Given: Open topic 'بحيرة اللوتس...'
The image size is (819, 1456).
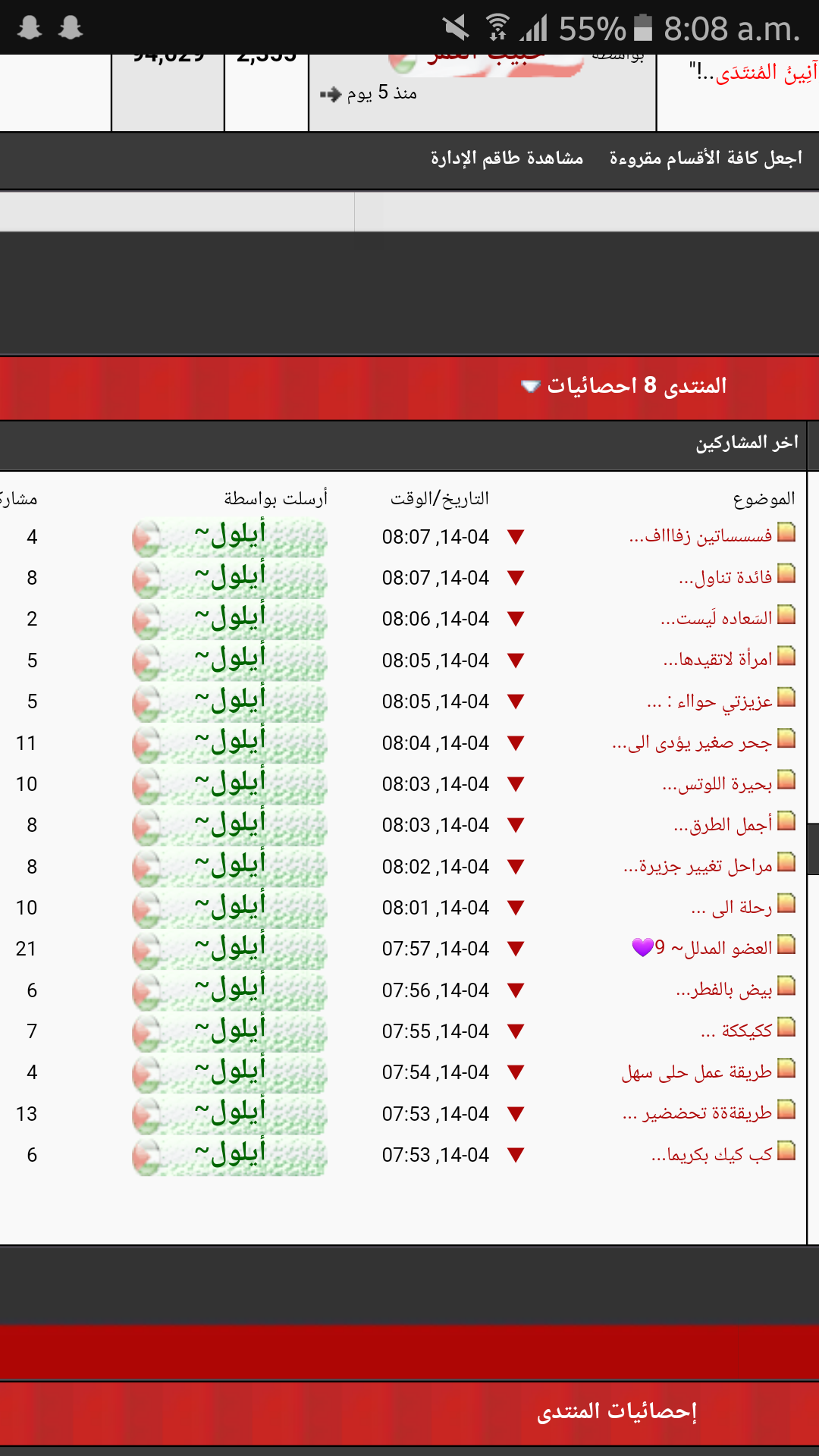Looking at the screenshot, I should coord(717,783).
